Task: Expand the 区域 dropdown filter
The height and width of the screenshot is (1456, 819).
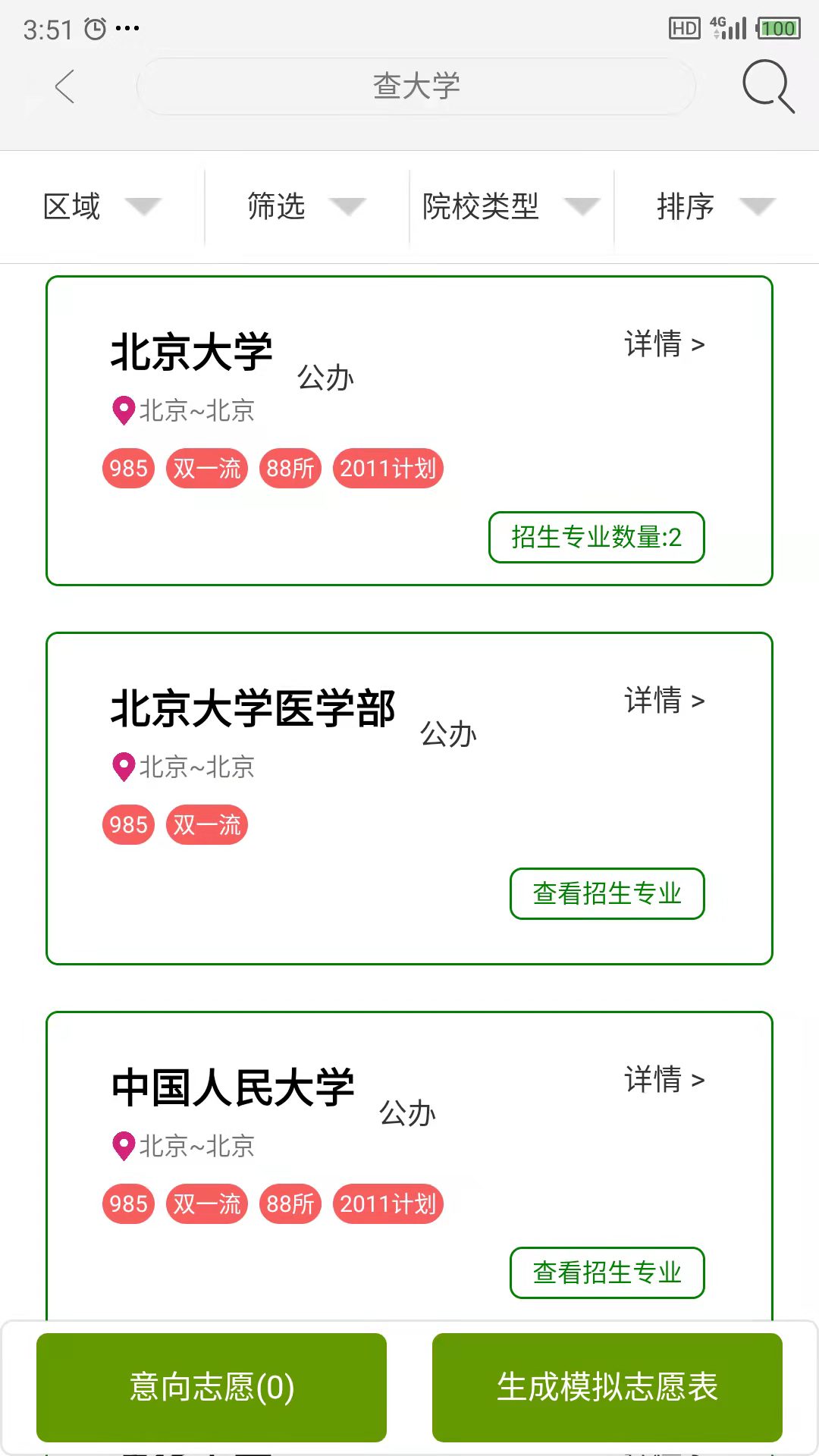Action: coord(102,206)
